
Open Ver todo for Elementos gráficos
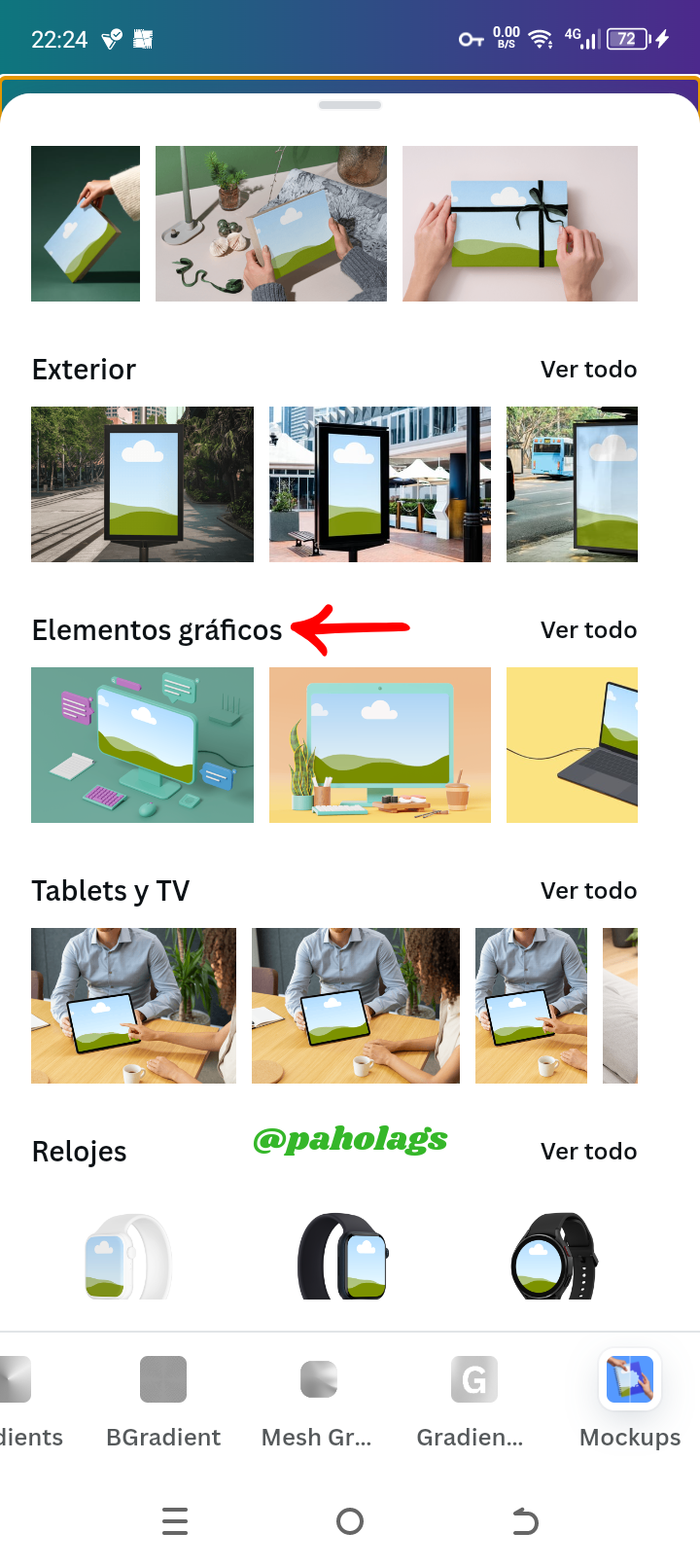[x=588, y=630]
